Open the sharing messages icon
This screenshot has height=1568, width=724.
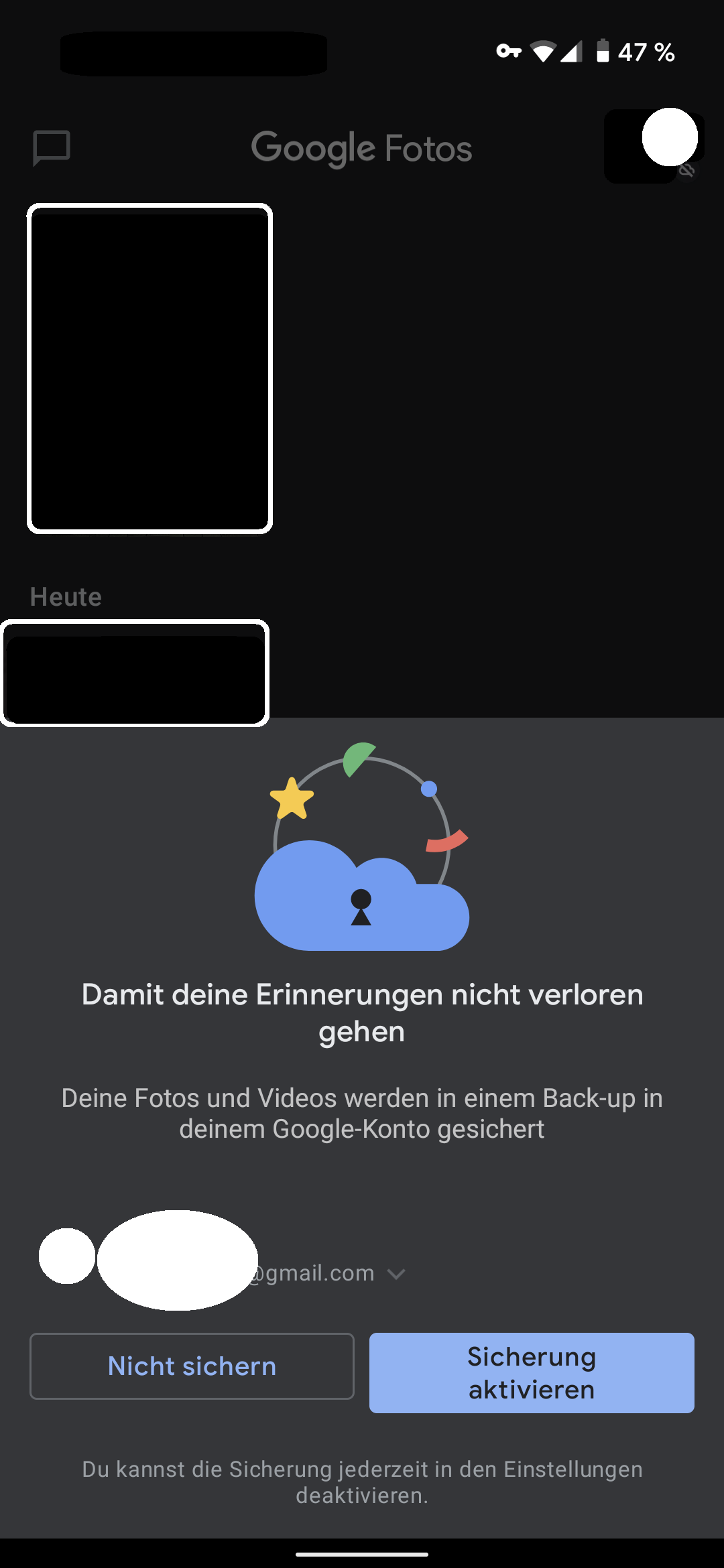click(52, 147)
